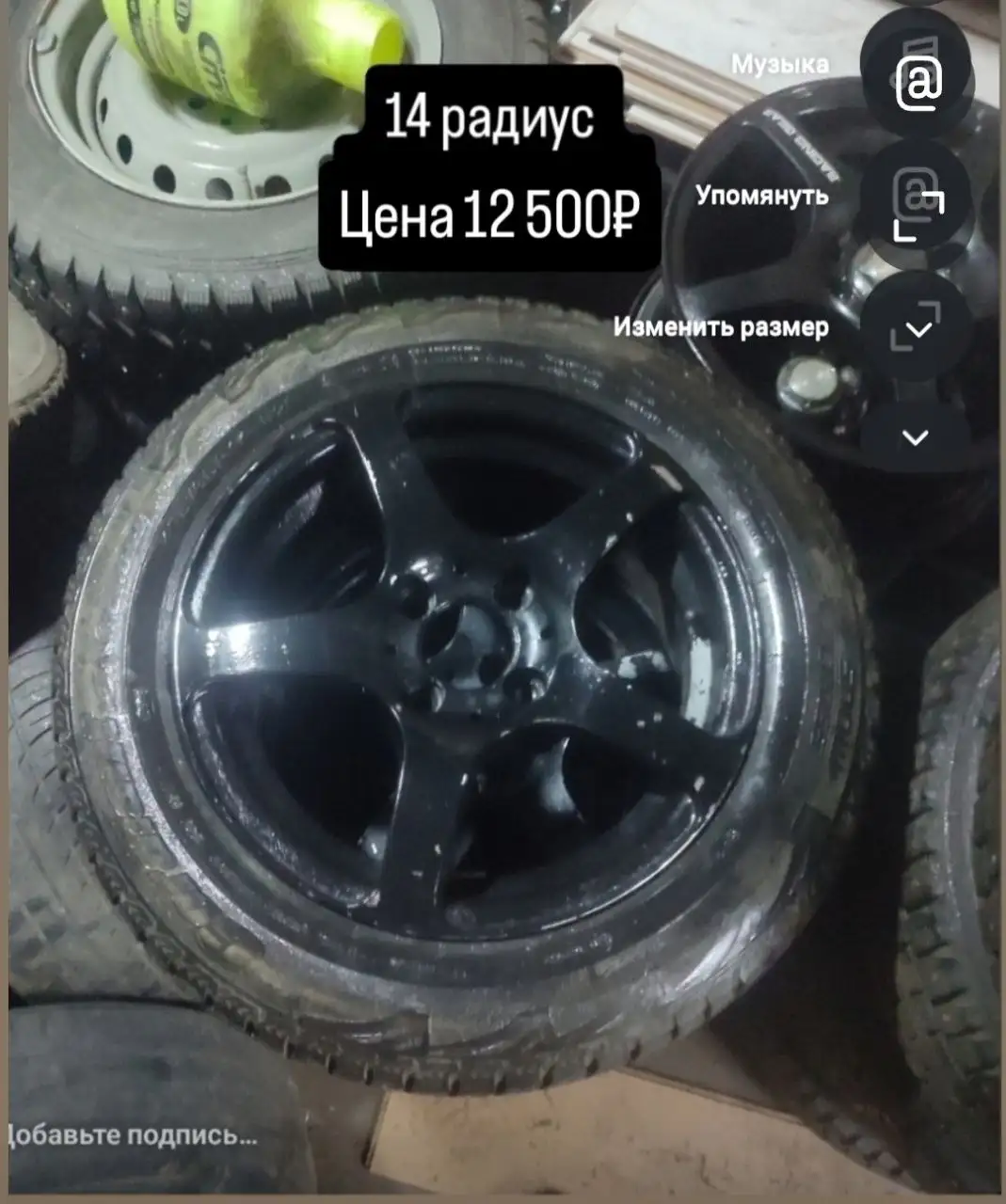Mention someone via the Упомянуть tool

(917, 199)
